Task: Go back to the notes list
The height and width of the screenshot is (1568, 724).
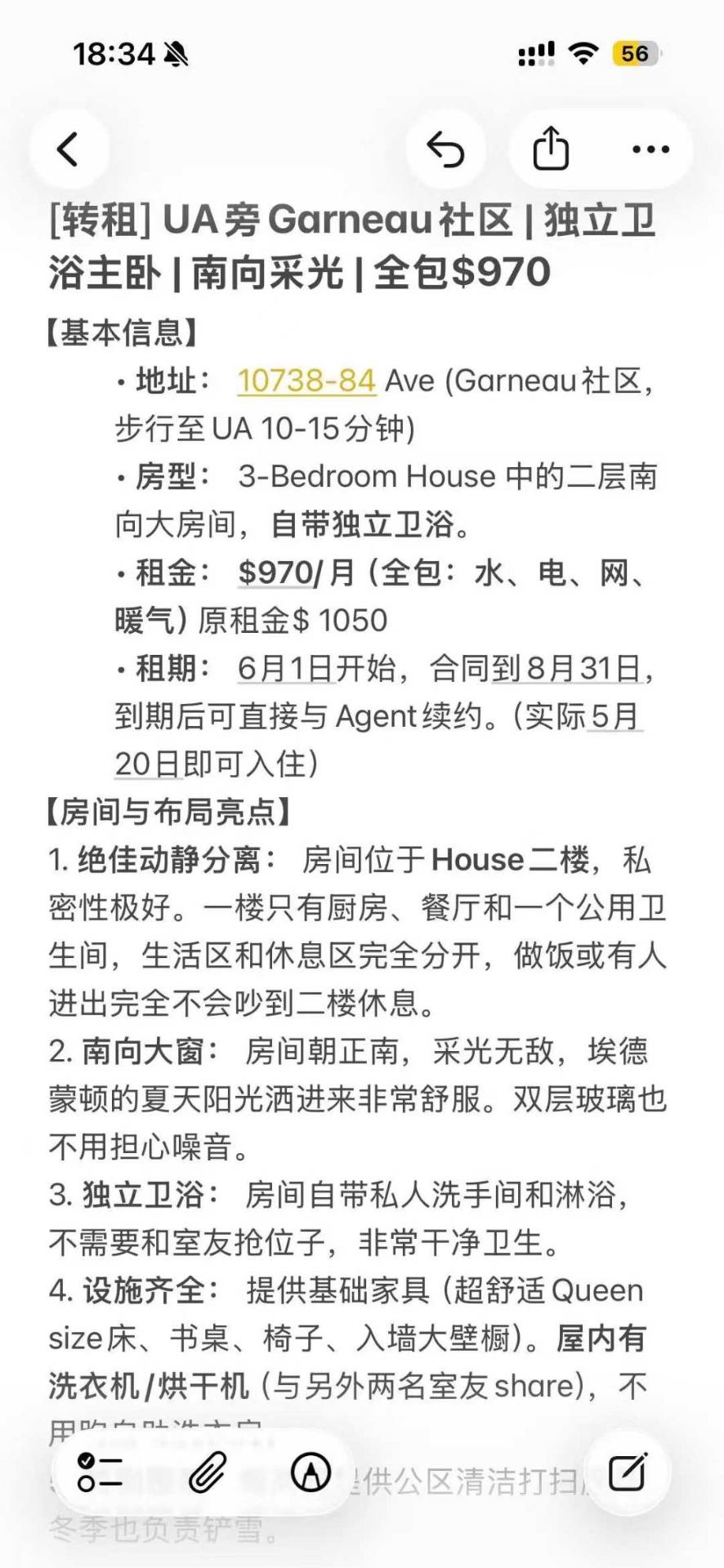Action: point(69,149)
